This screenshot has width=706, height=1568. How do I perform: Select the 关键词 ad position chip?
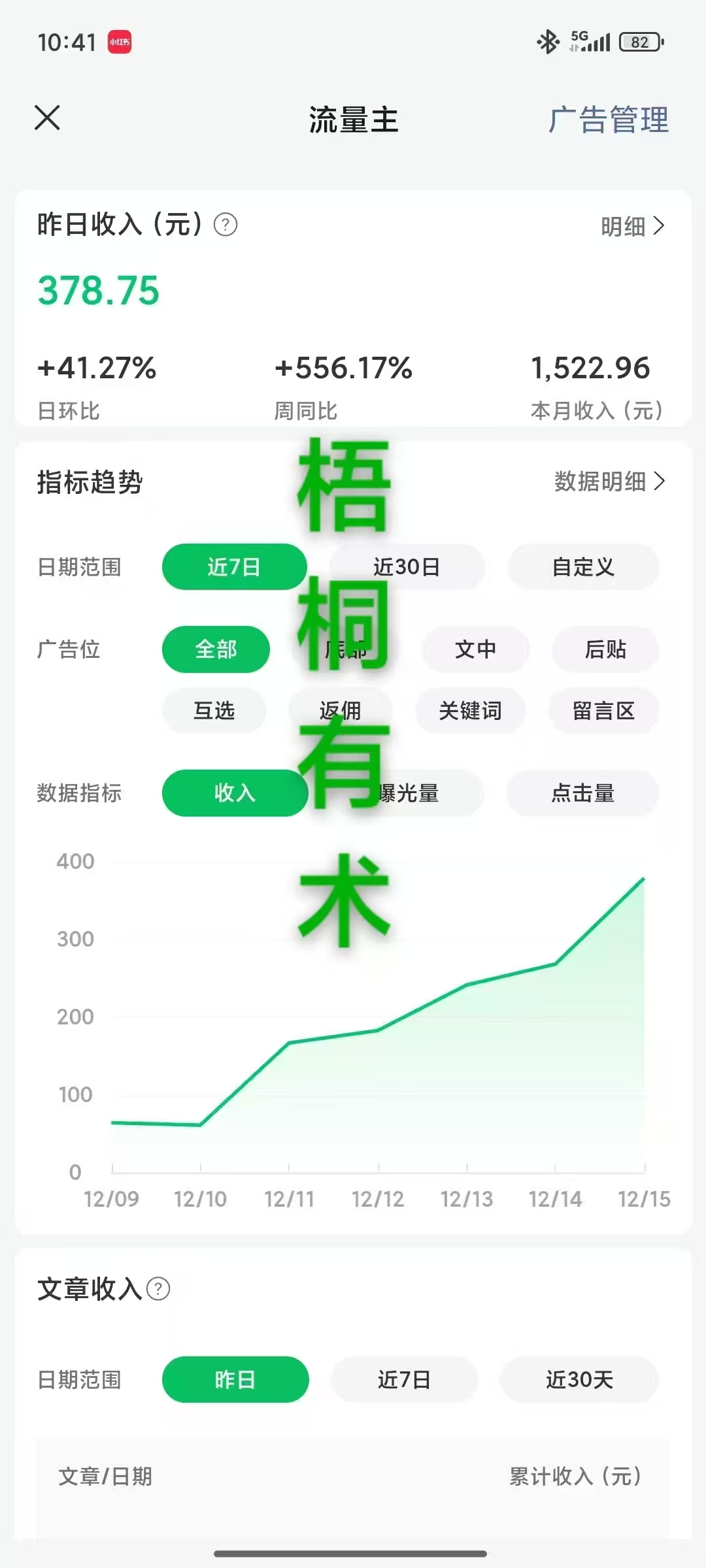coord(470,711)
